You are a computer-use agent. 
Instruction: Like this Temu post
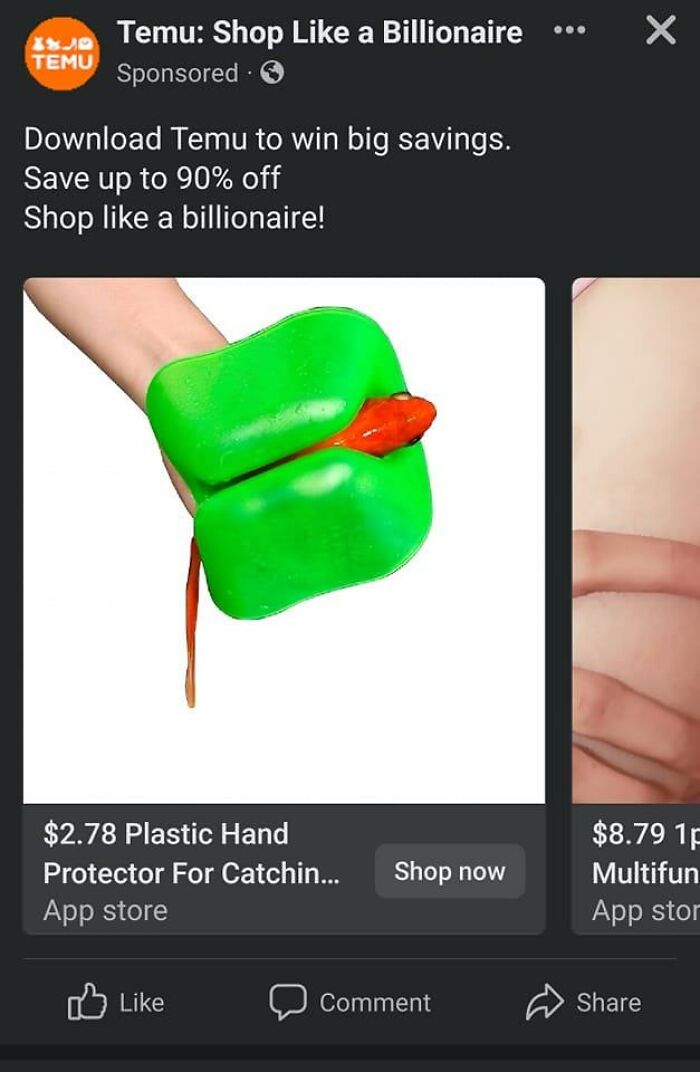116,1002
